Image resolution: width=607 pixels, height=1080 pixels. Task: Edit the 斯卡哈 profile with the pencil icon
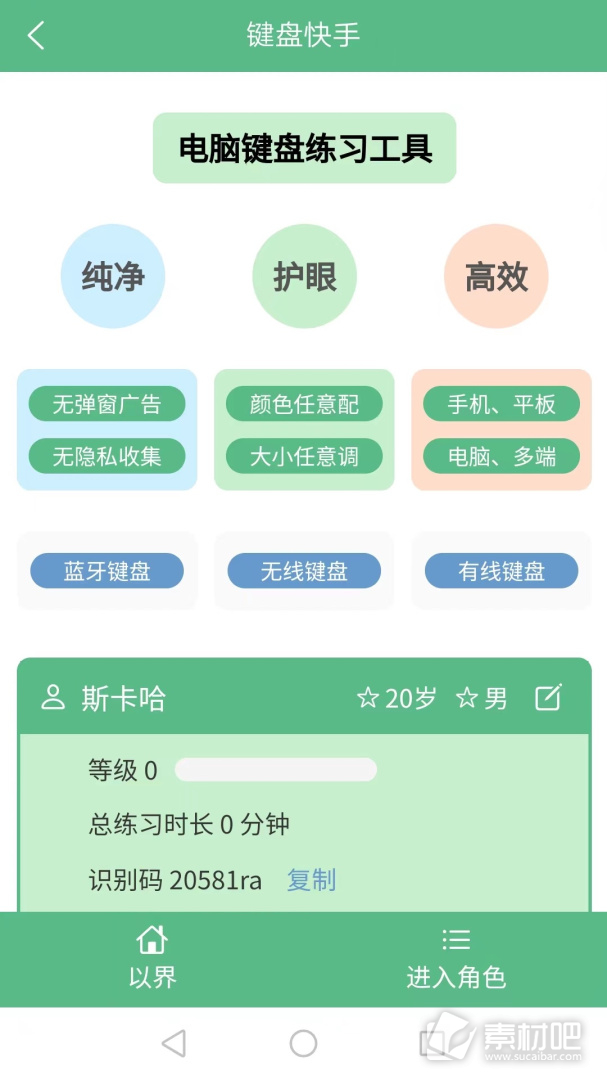[548, 697]
